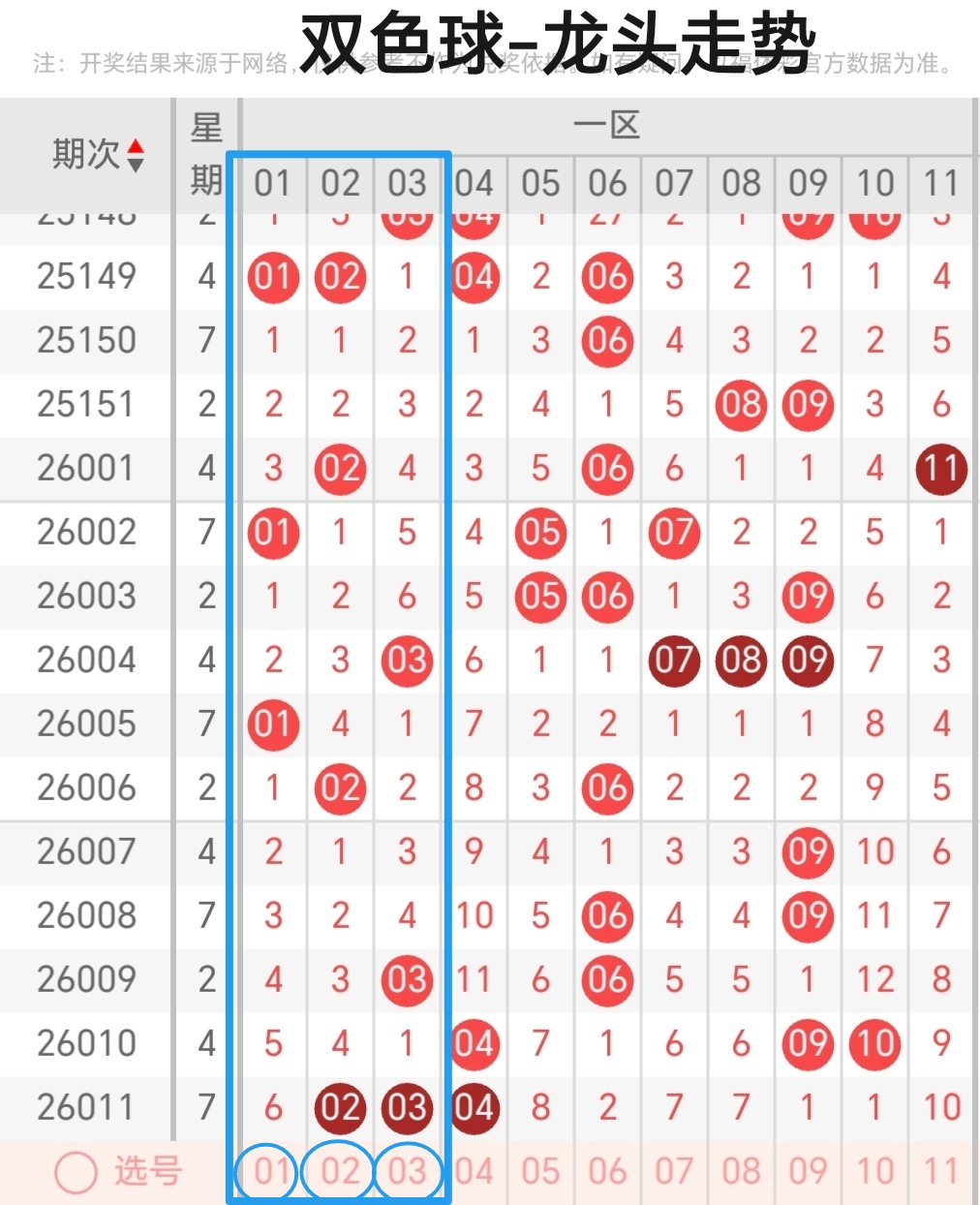
Task: Toggle number 03 in the 选号 row
Action: (407, 1171)
